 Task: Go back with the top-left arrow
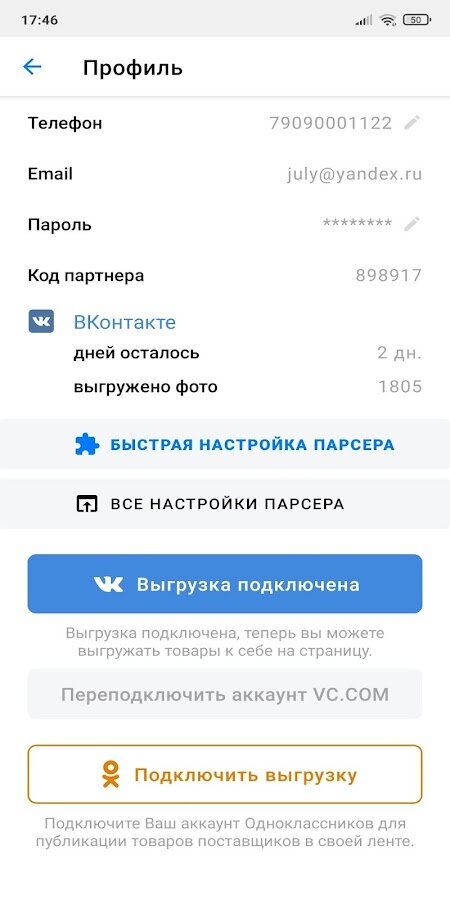click(x=32, y=67)
